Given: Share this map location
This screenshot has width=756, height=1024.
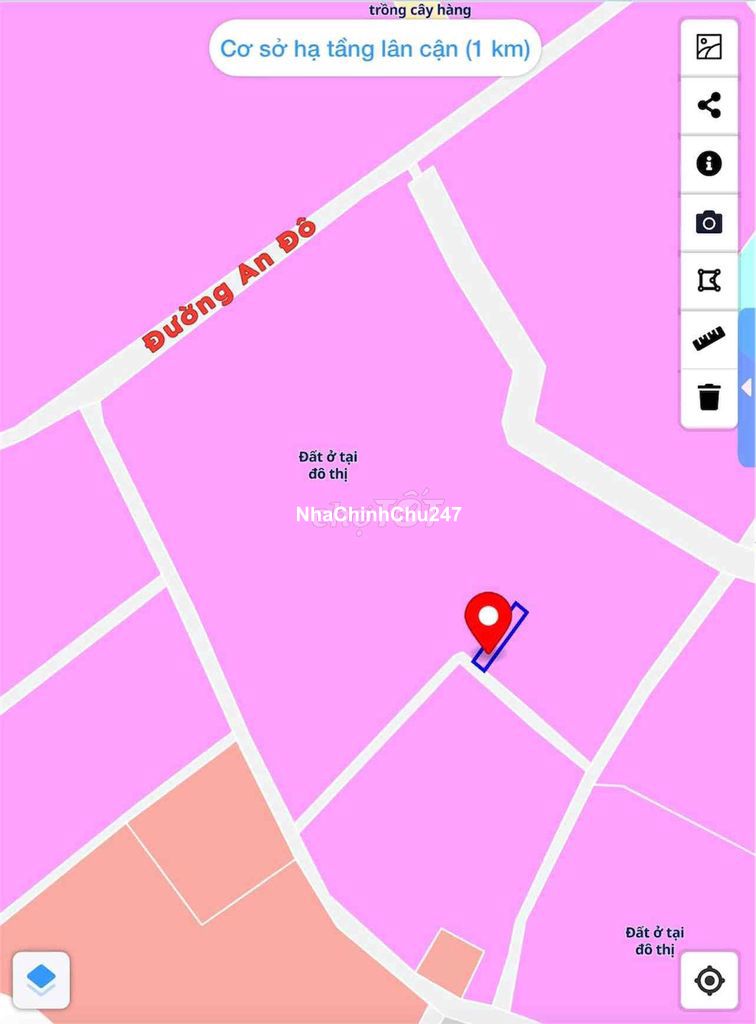Looking at the screenshot, I should (709, 105).
